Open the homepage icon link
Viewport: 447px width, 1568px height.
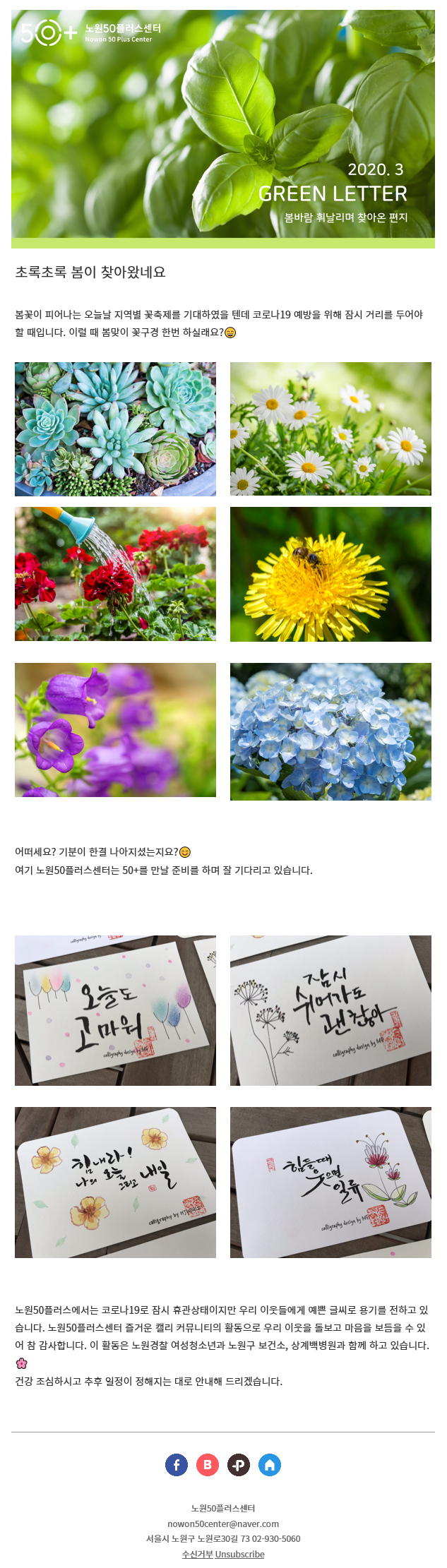tap(270, 1464)
